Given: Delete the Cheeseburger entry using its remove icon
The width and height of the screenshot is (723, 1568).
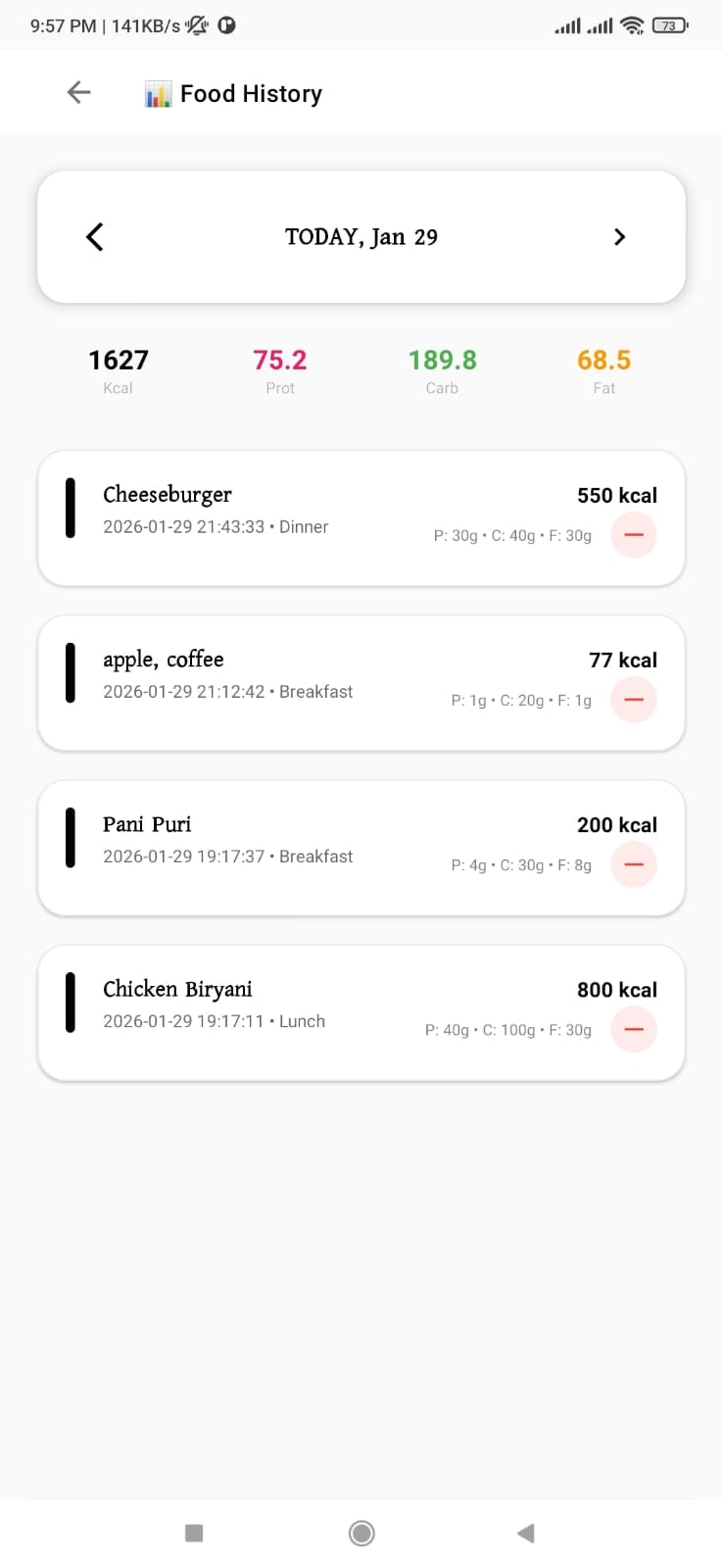Looking at the screenshot, I should (634, 535).
